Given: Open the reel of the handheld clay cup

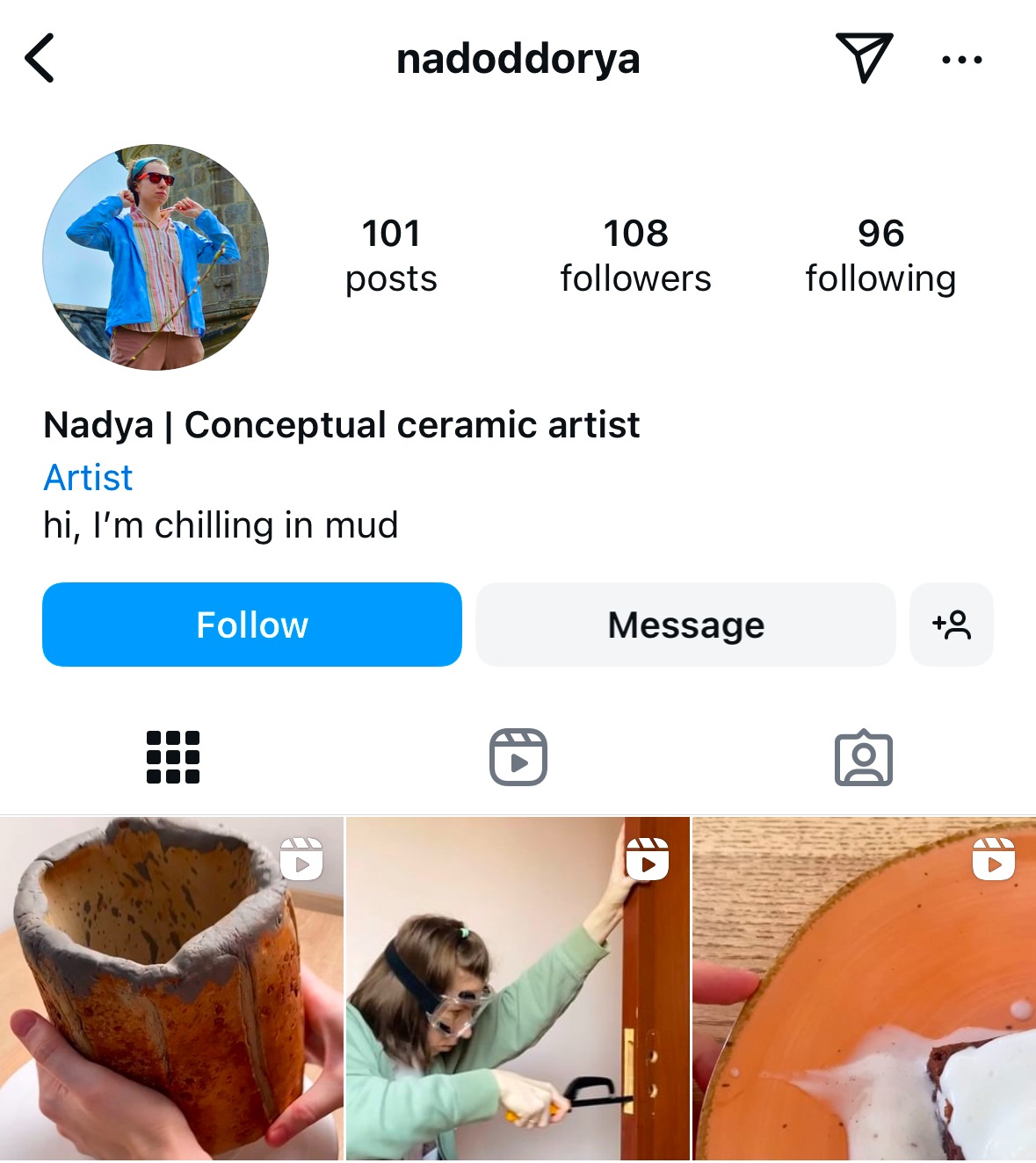Looking at the screenshot, I should [171, 988].
